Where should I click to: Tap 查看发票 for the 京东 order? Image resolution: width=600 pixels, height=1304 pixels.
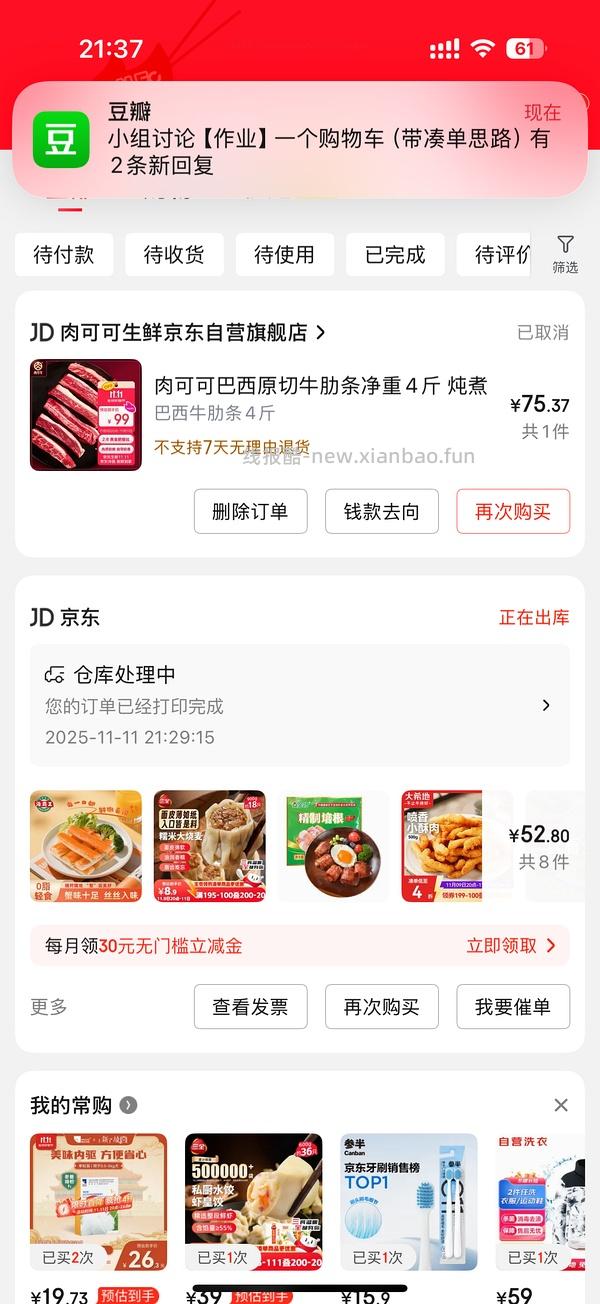[x=250, y=1007]
